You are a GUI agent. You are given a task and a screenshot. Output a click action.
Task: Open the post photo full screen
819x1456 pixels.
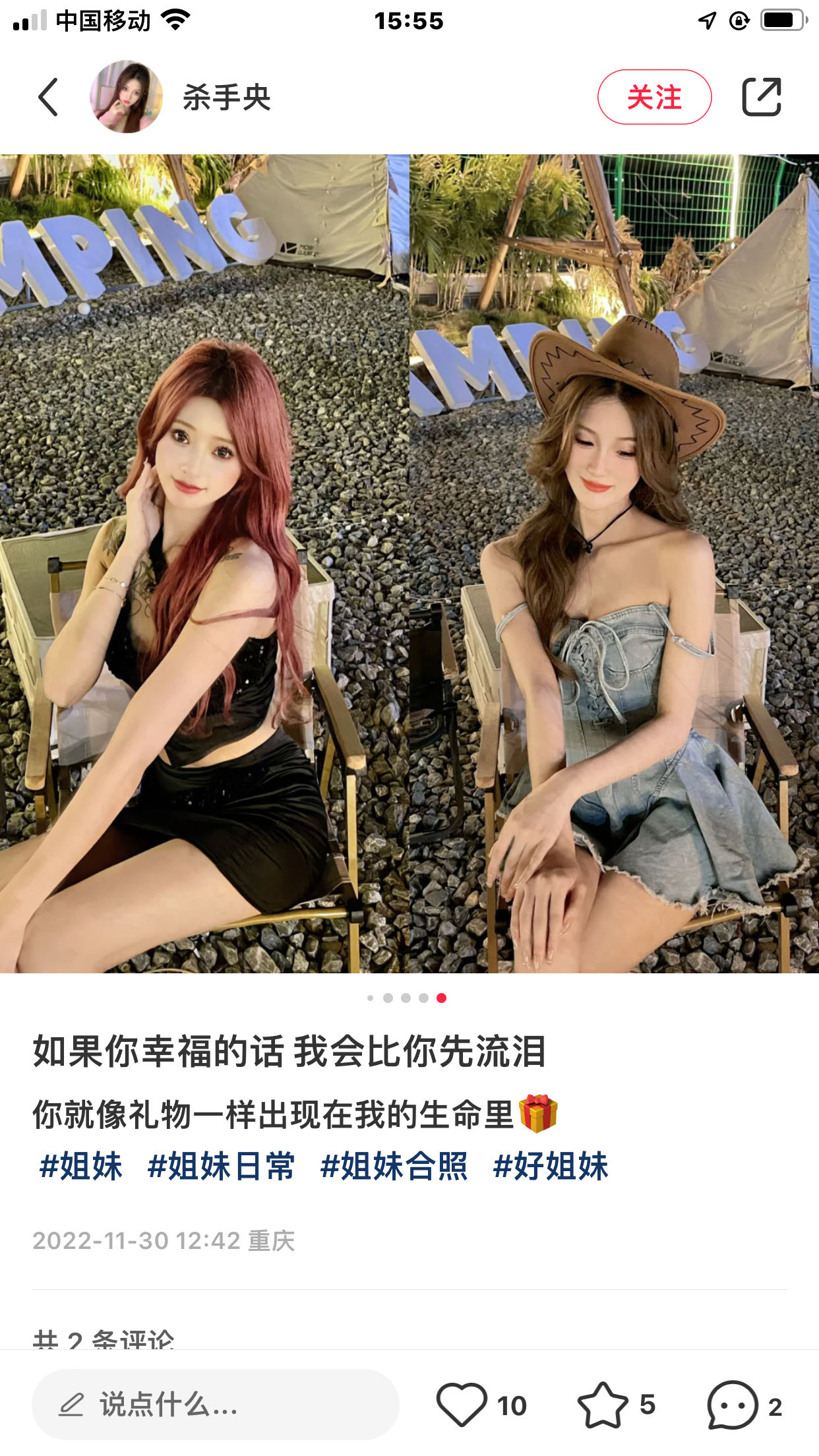tap(409, 564)
